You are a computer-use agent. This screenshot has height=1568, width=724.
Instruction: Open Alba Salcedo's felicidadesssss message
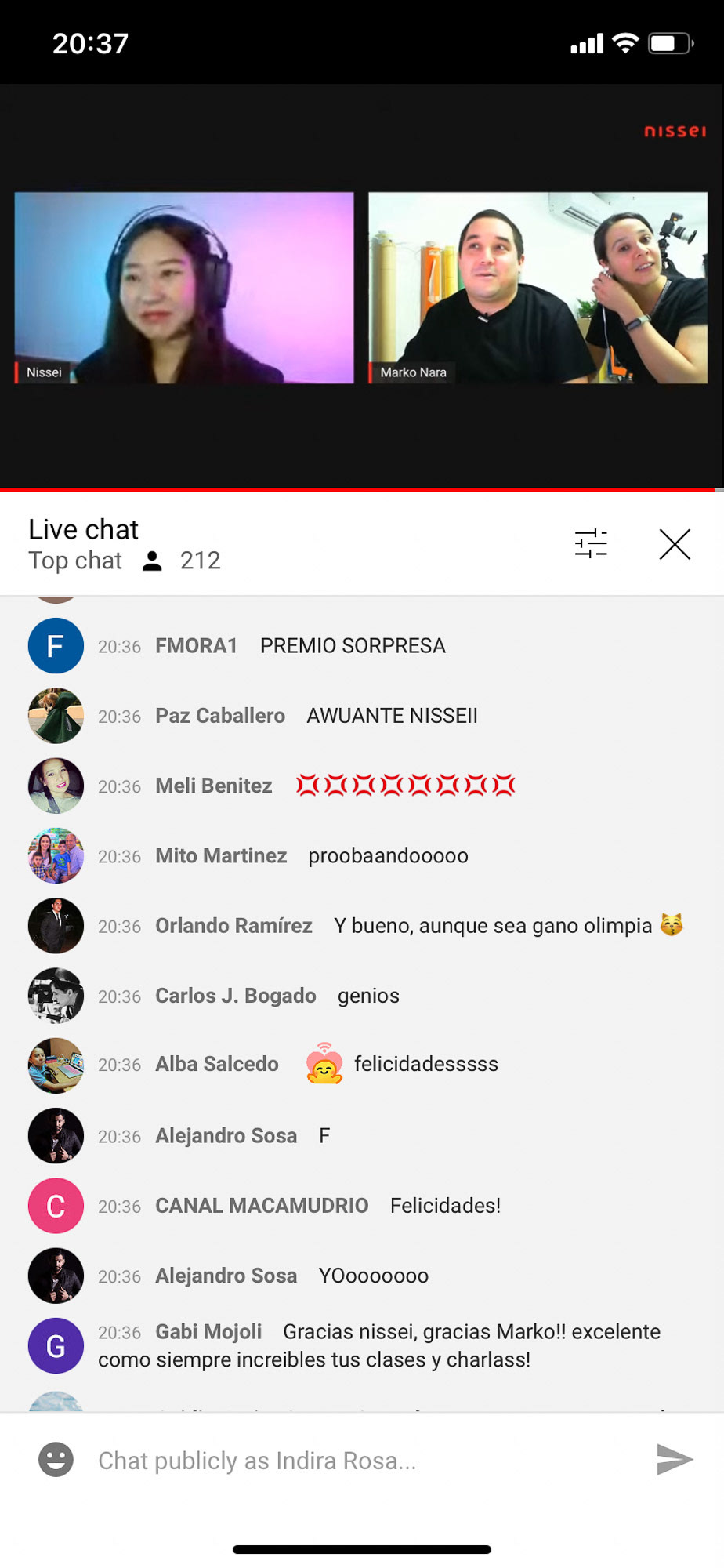(x=425, y=1064)
